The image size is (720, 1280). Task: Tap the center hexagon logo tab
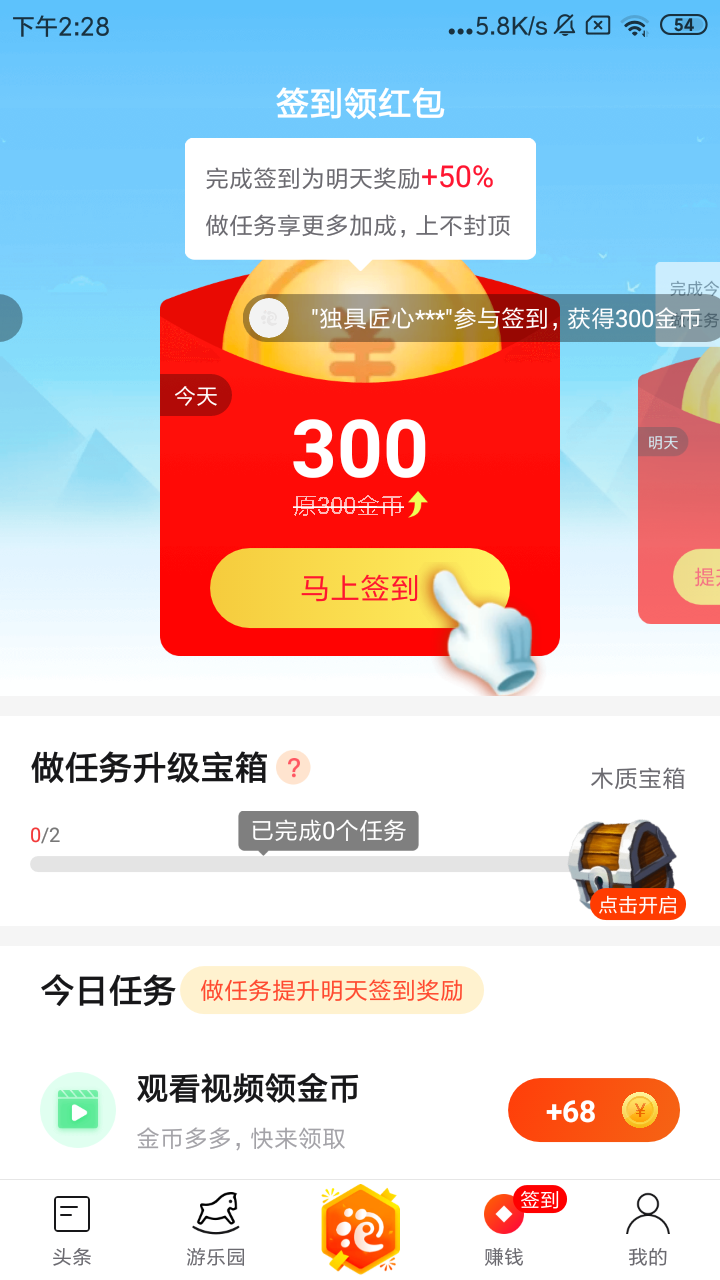(x=360, y=1230)
